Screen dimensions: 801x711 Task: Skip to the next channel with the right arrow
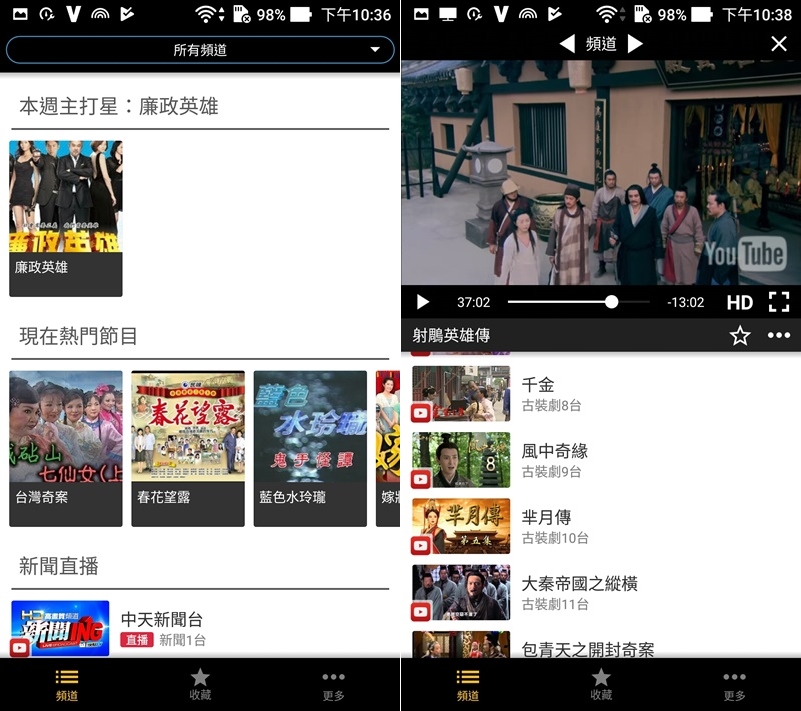(x=635, y=44)
